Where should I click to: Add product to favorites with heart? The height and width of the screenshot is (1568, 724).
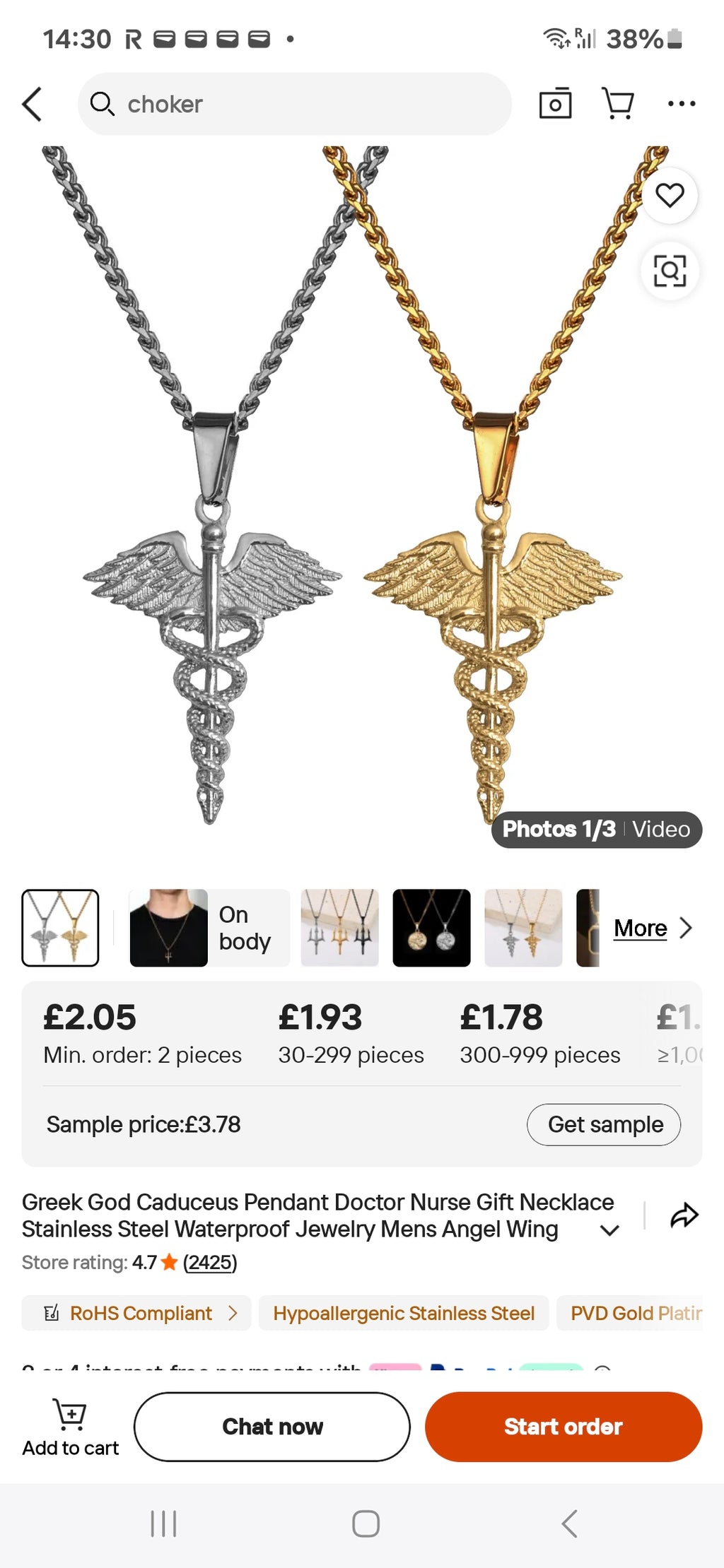[x=670, y=195]
